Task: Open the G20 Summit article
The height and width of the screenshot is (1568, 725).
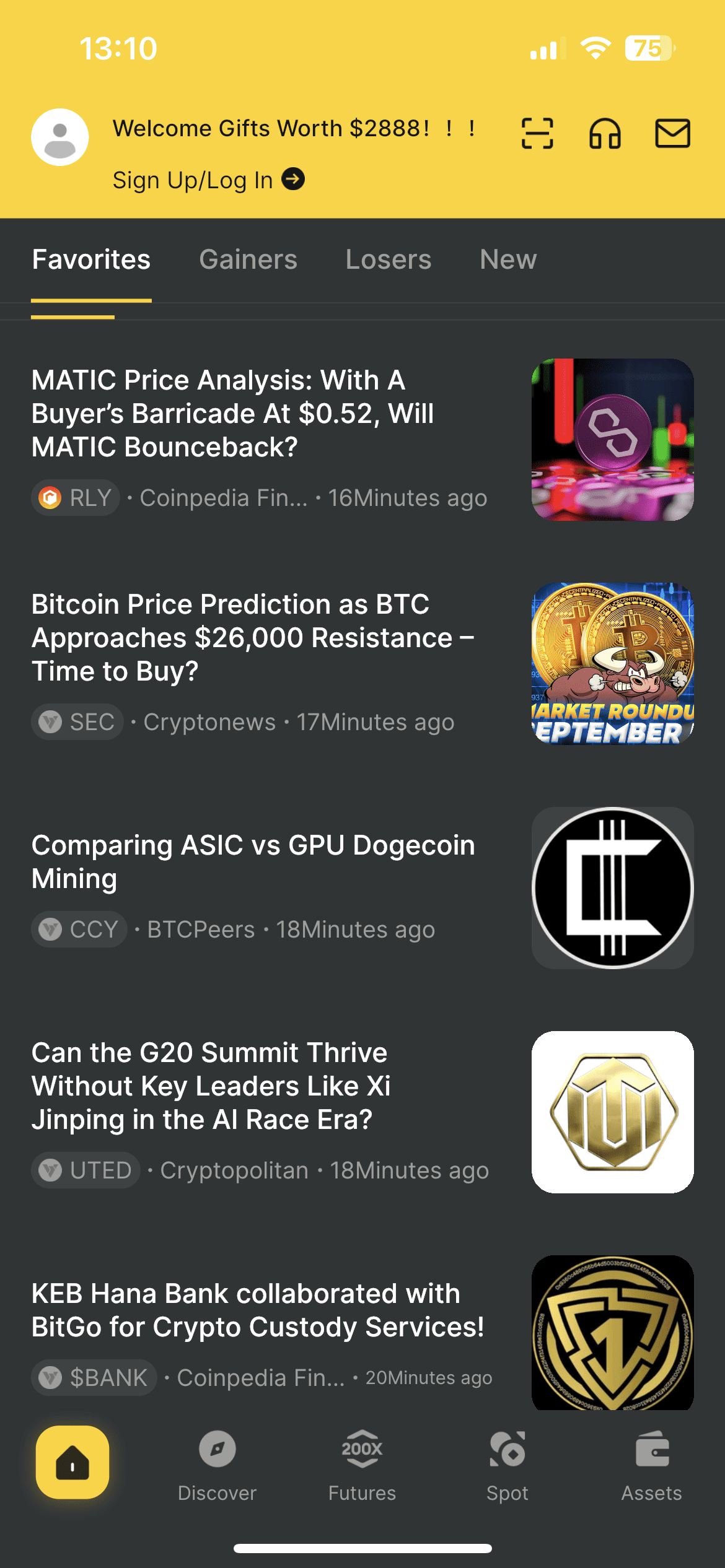Action: point(211,1086)
